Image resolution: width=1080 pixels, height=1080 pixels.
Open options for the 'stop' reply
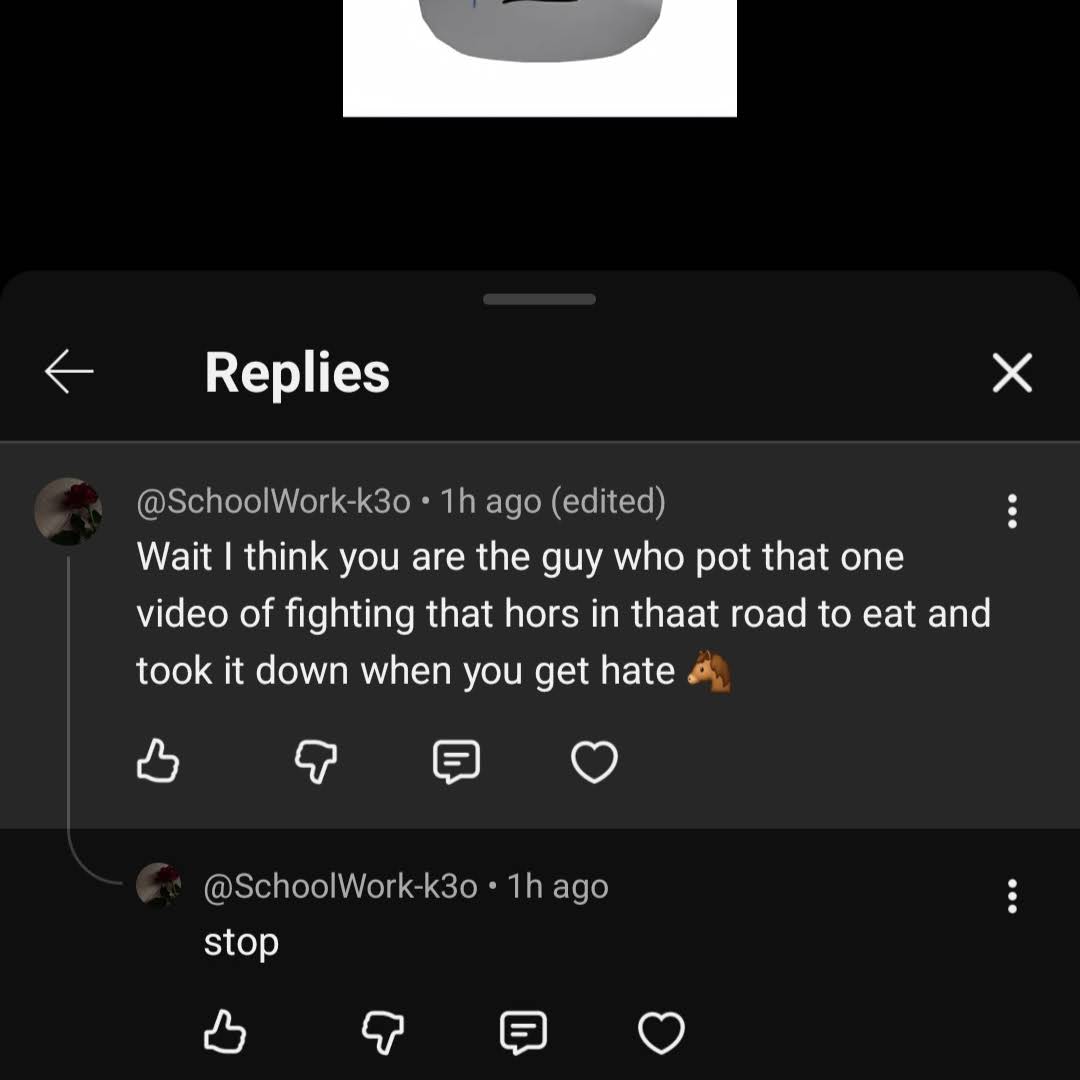click(x=1012, y=896)
